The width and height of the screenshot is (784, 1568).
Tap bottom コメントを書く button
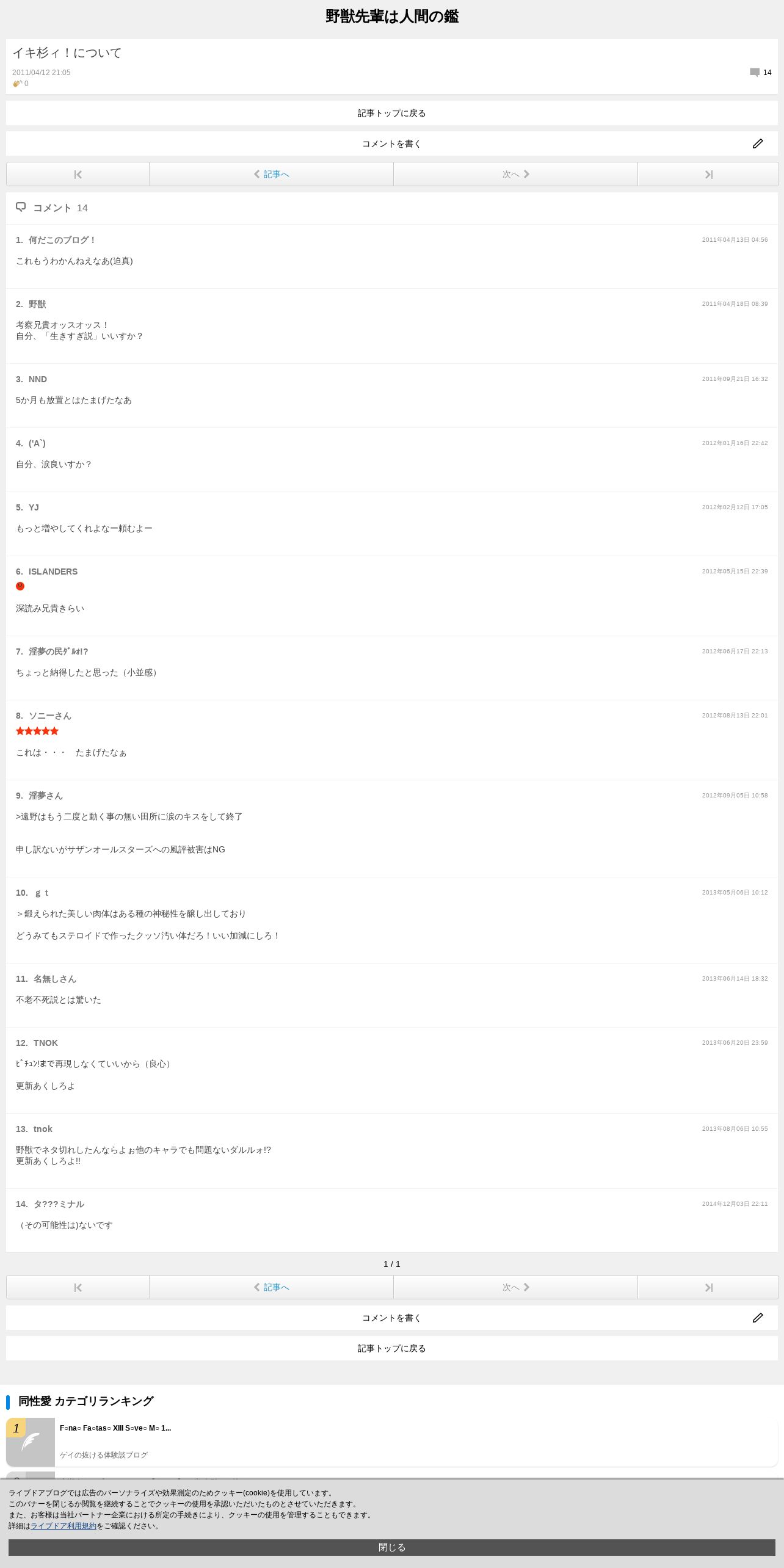[391, 1318]
